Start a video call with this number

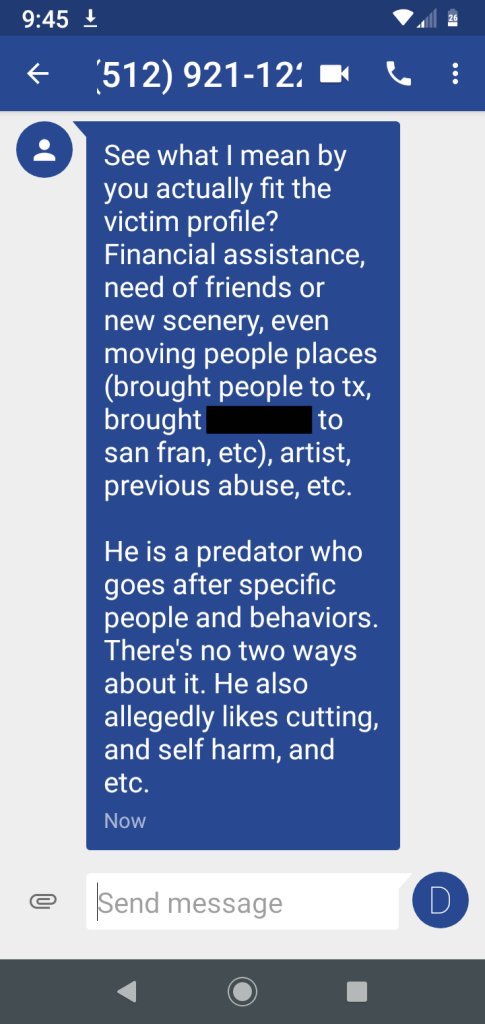point(334,74)
